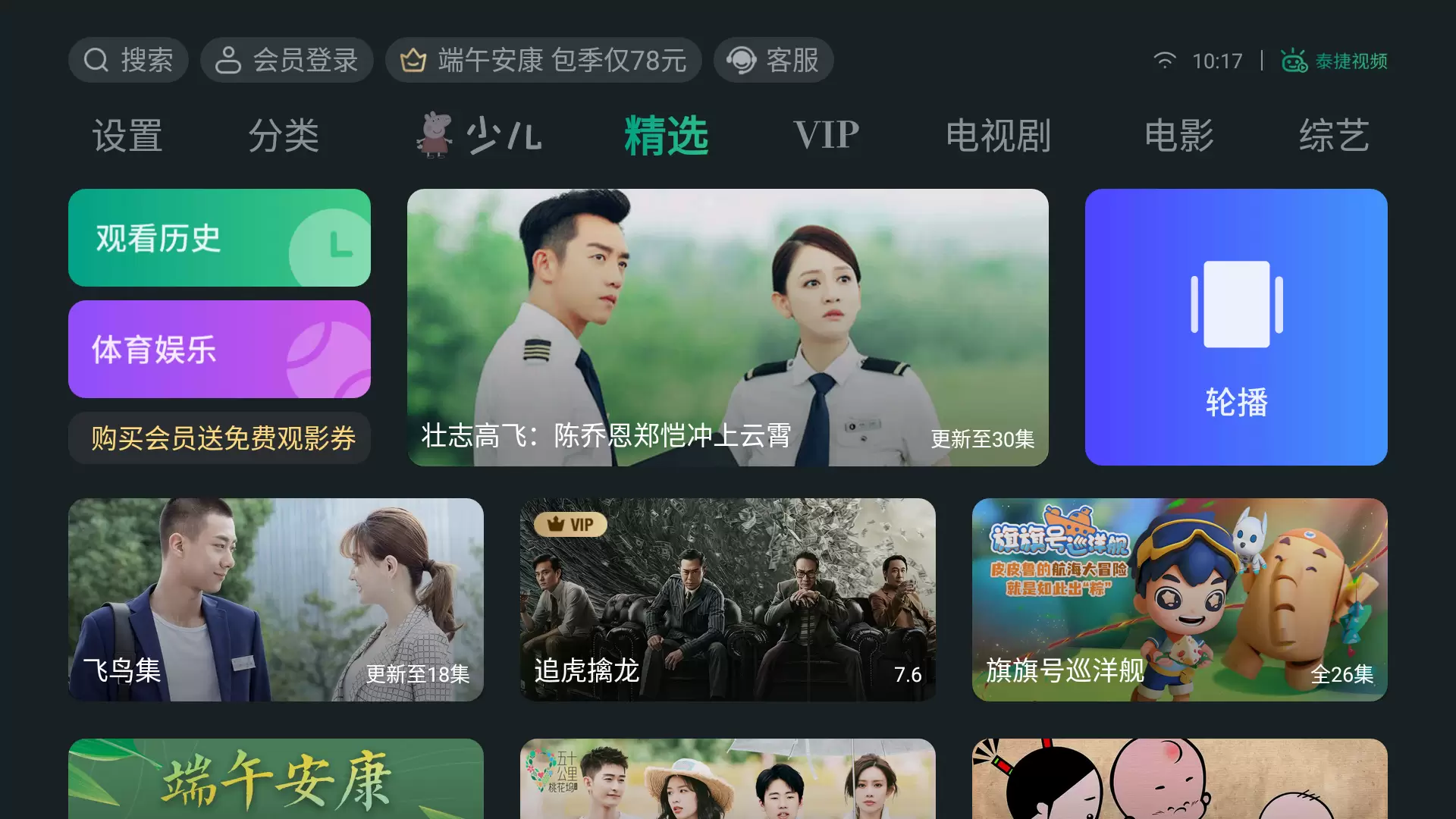Contact 客服 customer service
The image size is (1456, 819).
[x=773, y=60]
